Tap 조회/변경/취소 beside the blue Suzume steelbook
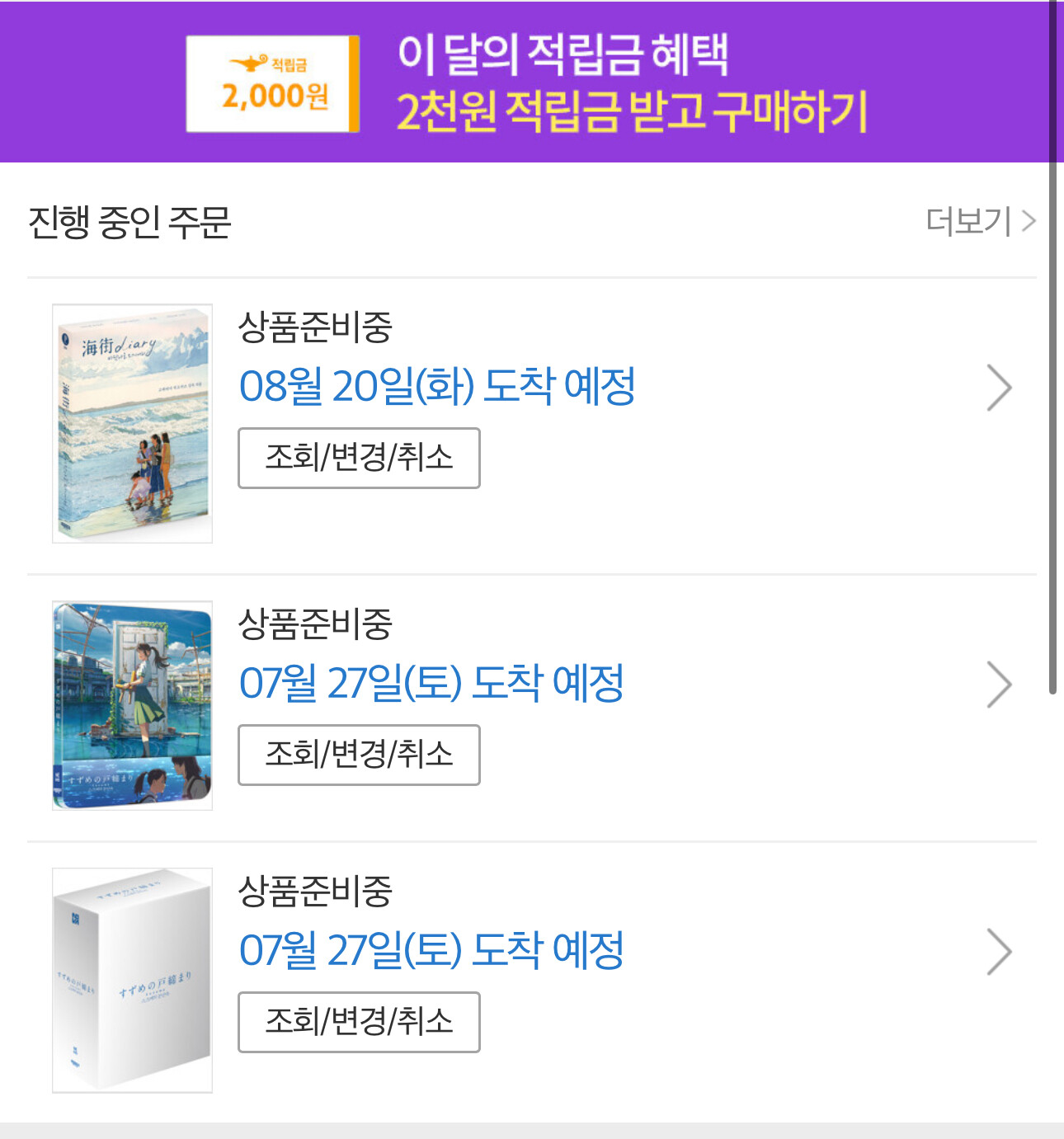The height and width of the screenshot is (1139, 1064). [359, 755]
